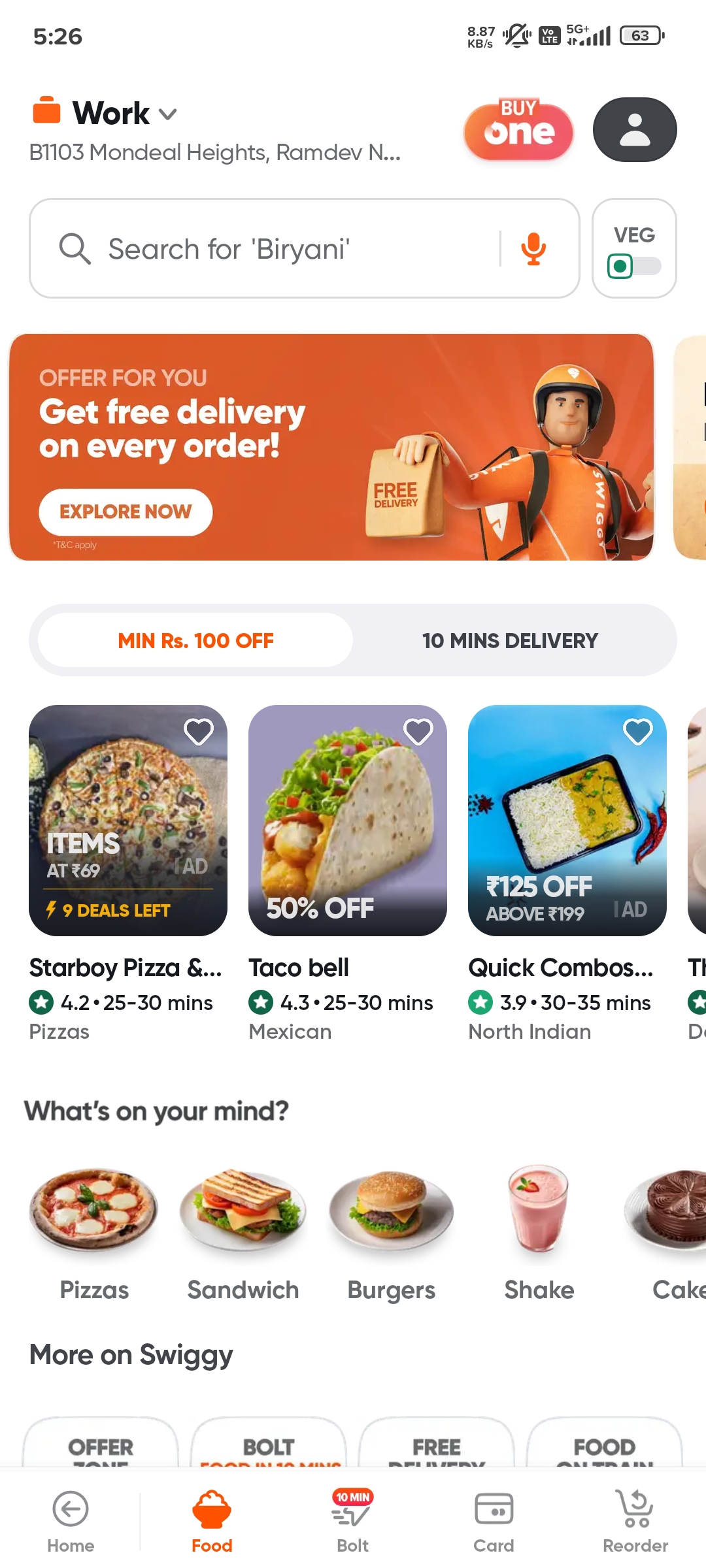Tap Explore Now on free delivery banner
706x1568 pixels.
pyautogui.click(x=126, y=512)
